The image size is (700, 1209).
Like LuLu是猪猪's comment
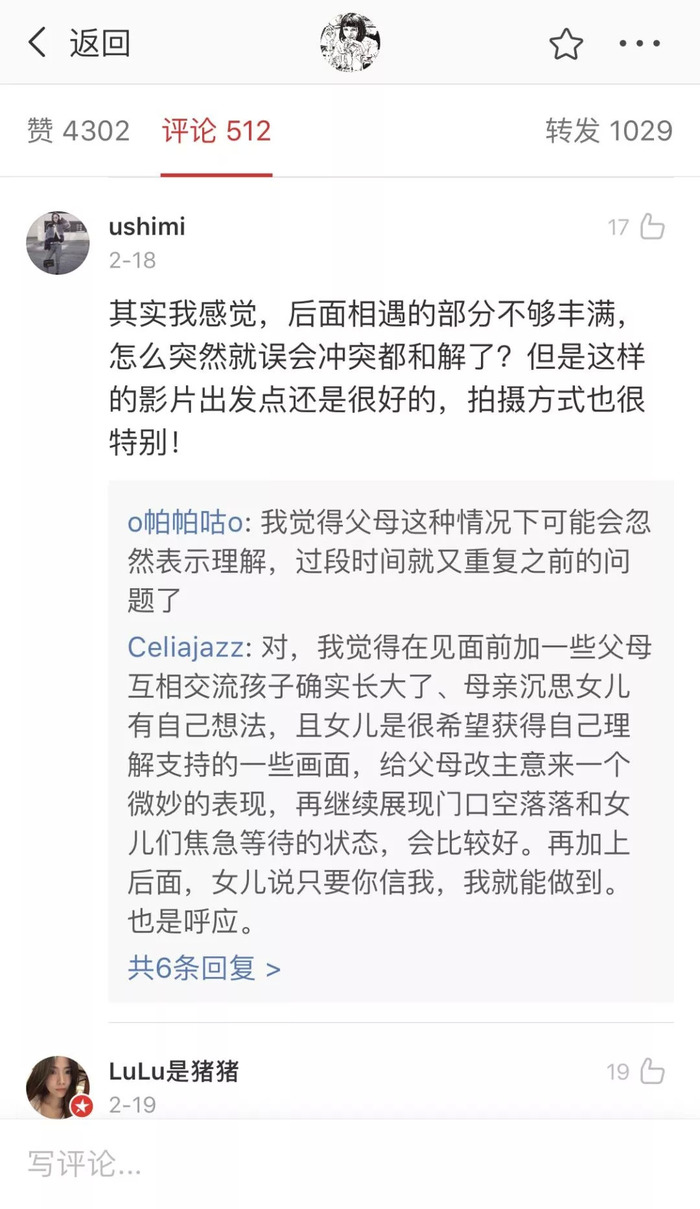(x=652, y=1072)
